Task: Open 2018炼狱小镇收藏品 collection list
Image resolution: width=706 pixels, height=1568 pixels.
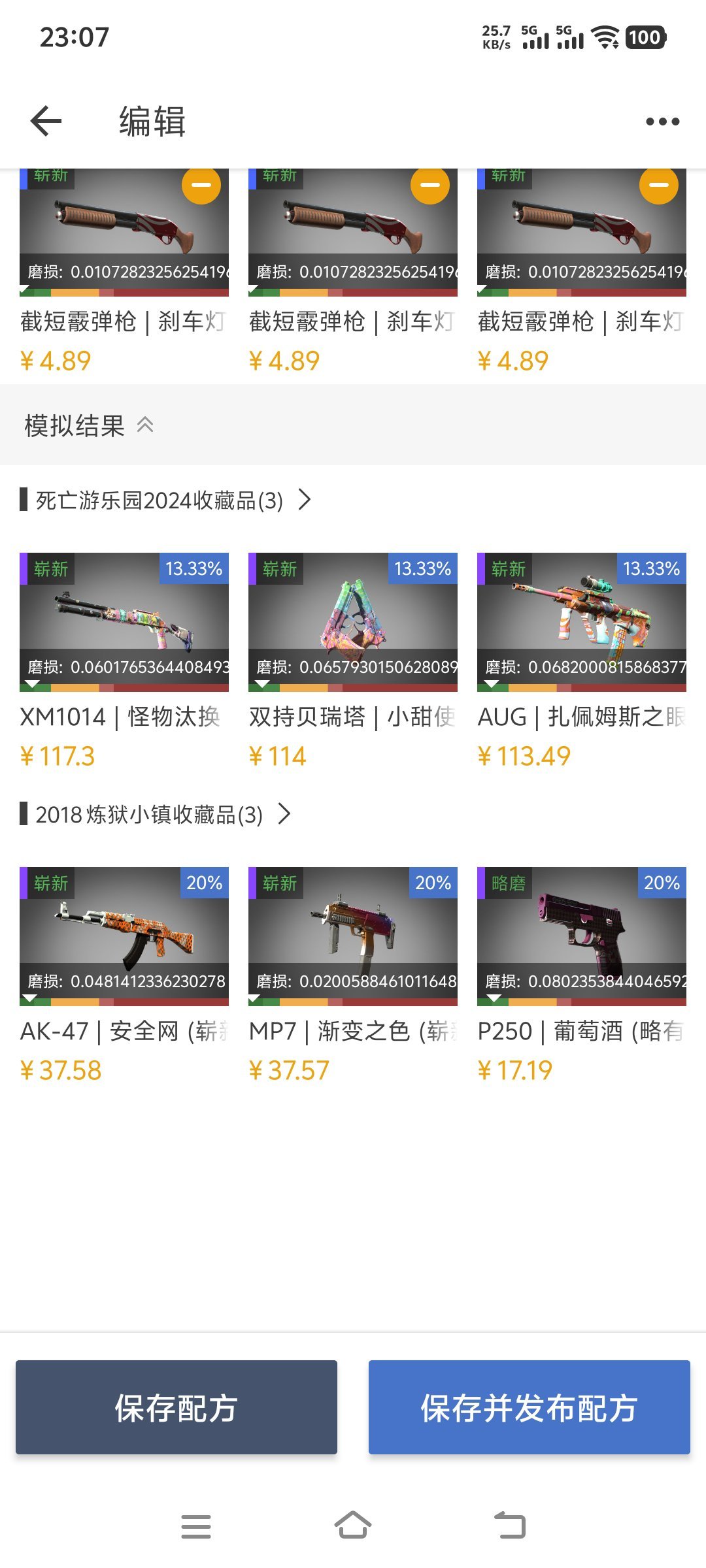Action: [x=156, y=815]
